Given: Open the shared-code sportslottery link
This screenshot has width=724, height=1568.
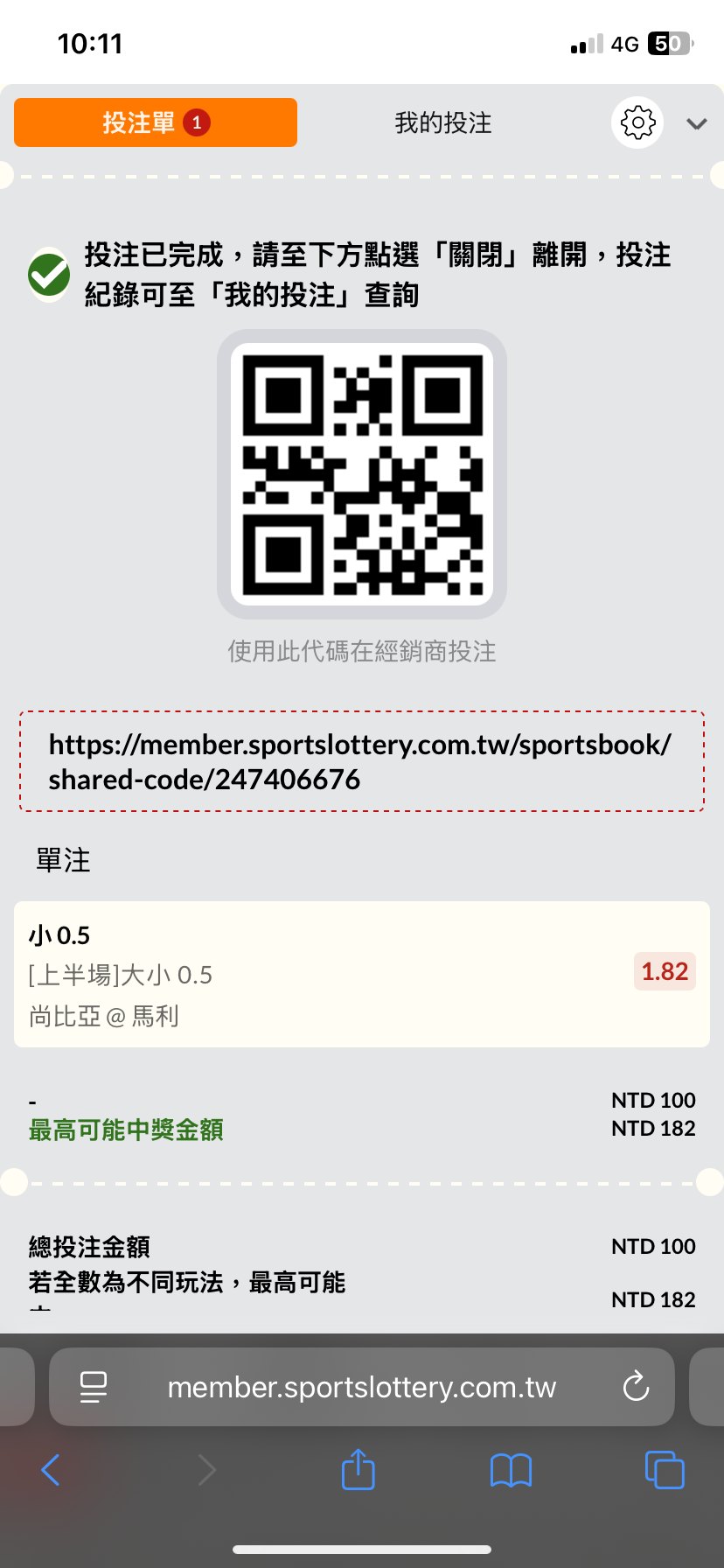Looking at the screenshot, I should point(362,761).
